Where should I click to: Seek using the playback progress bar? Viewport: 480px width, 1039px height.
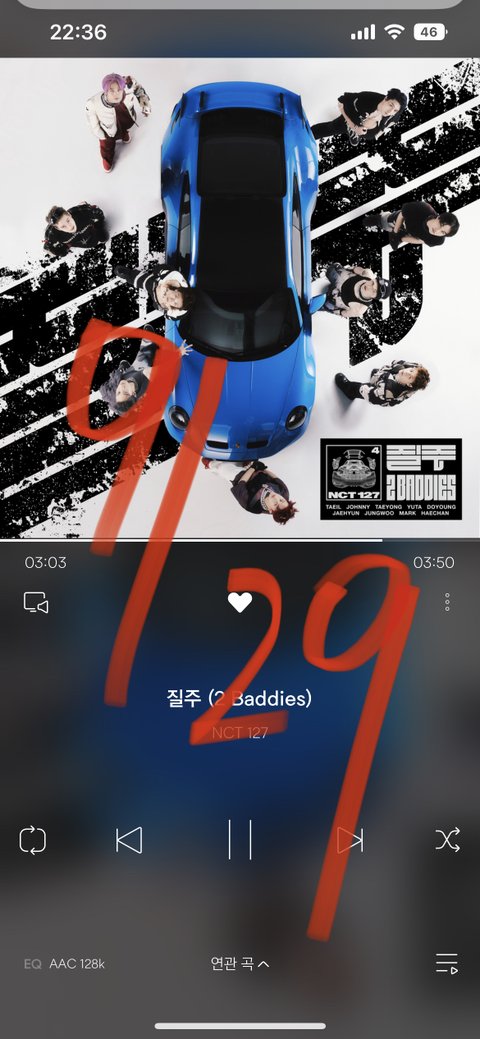tap(240, 541)
